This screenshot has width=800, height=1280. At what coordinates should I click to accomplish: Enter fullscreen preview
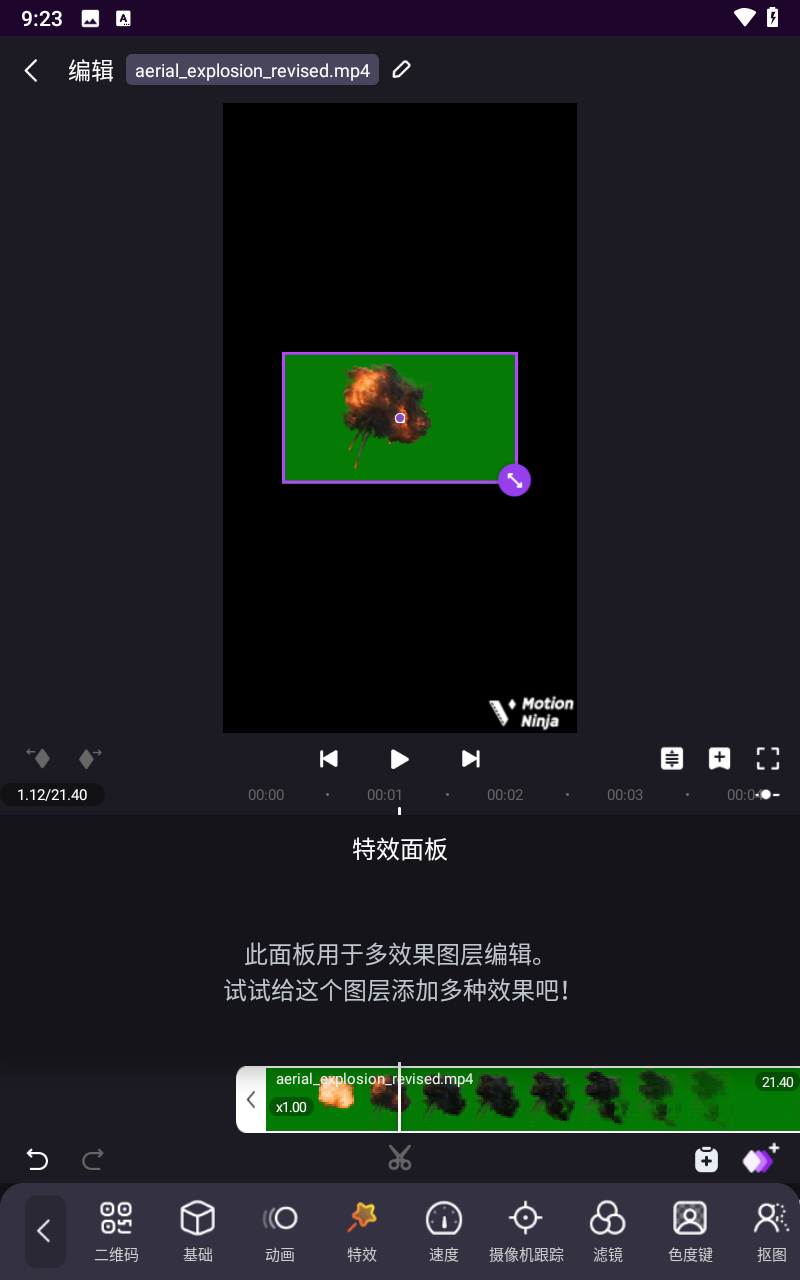[x=767, y=758]
